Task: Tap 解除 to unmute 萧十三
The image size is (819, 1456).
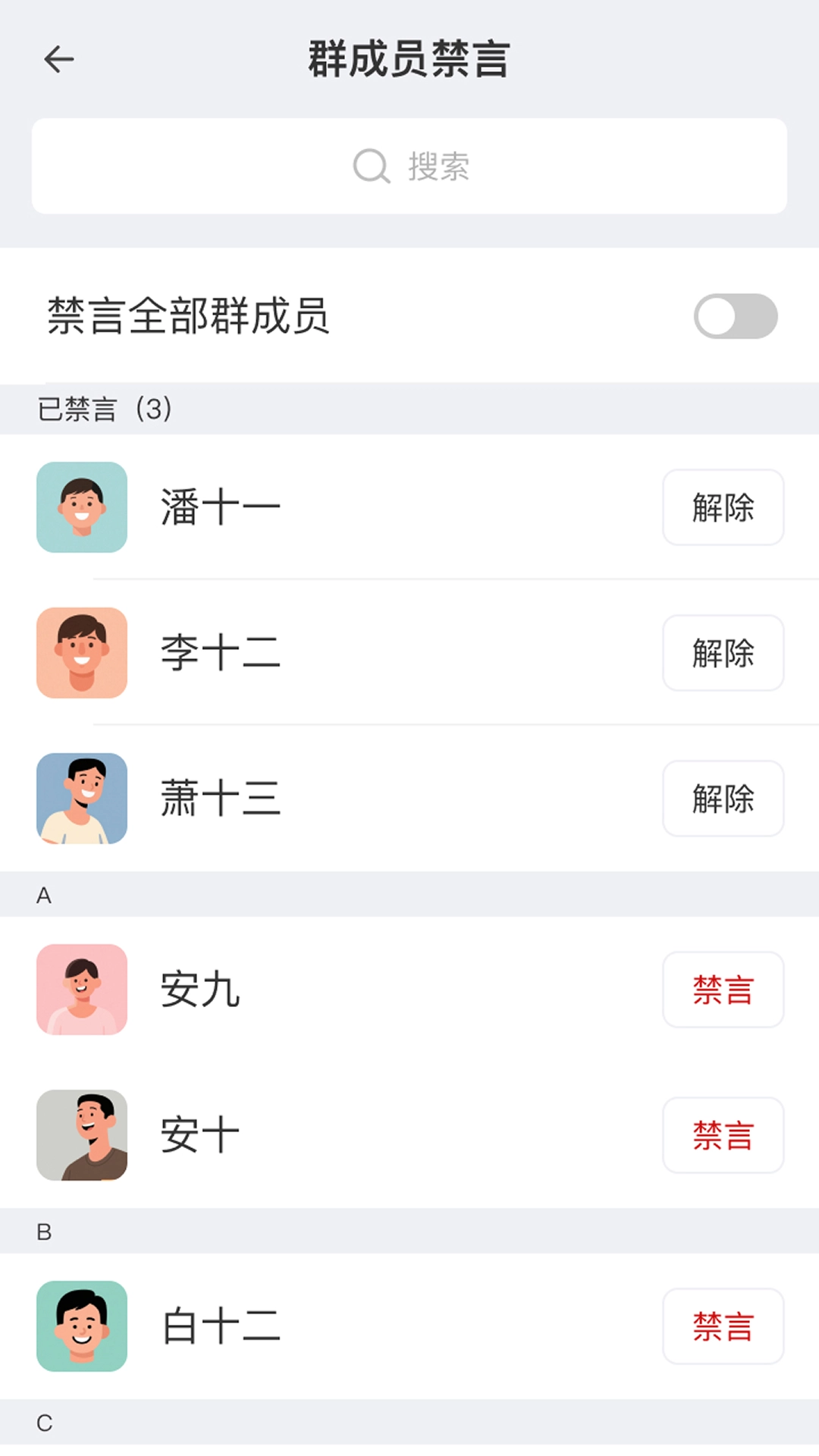Action: pyautogui.click(x=723, y=799)
